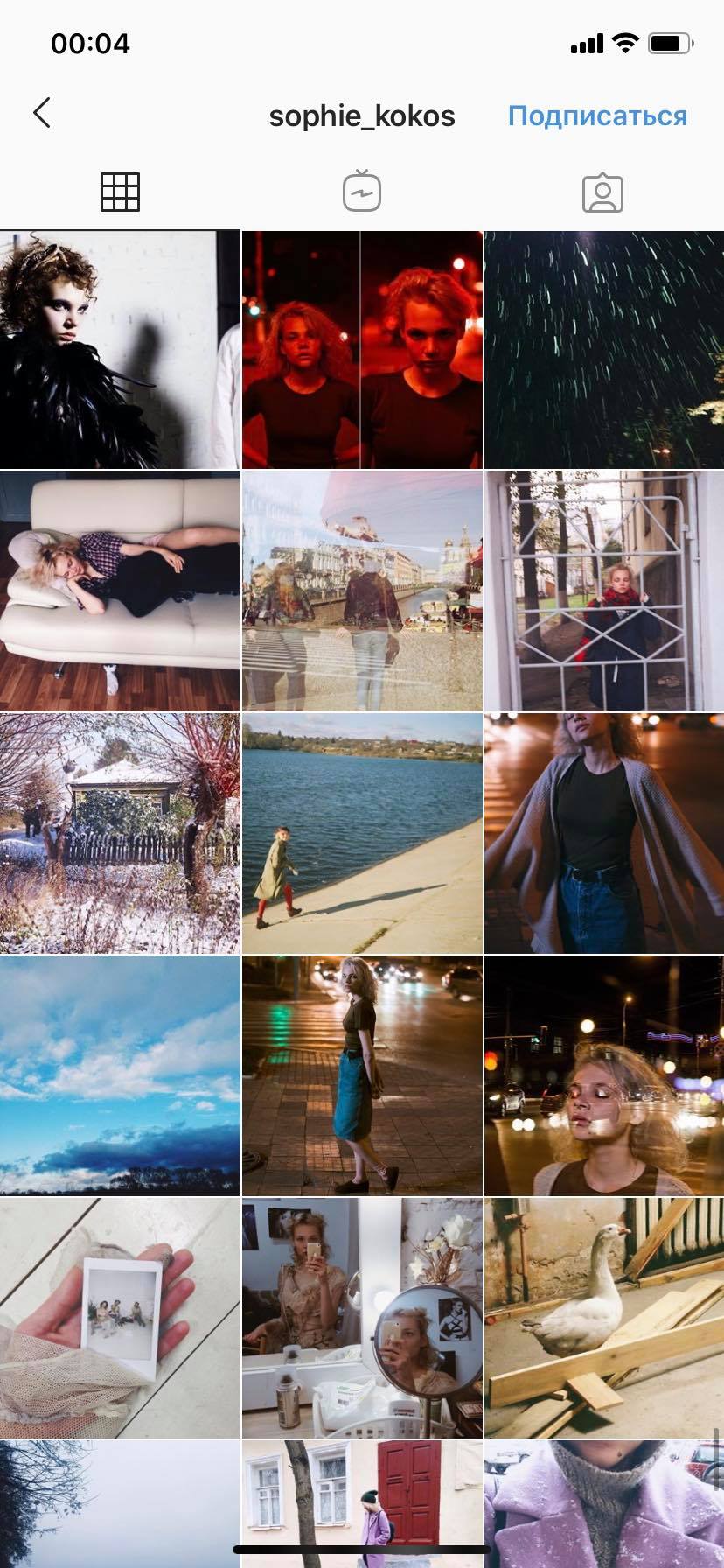The image size is (724, 1568).
Task: Open the photo of girl behind white gate
Action: 604,591
